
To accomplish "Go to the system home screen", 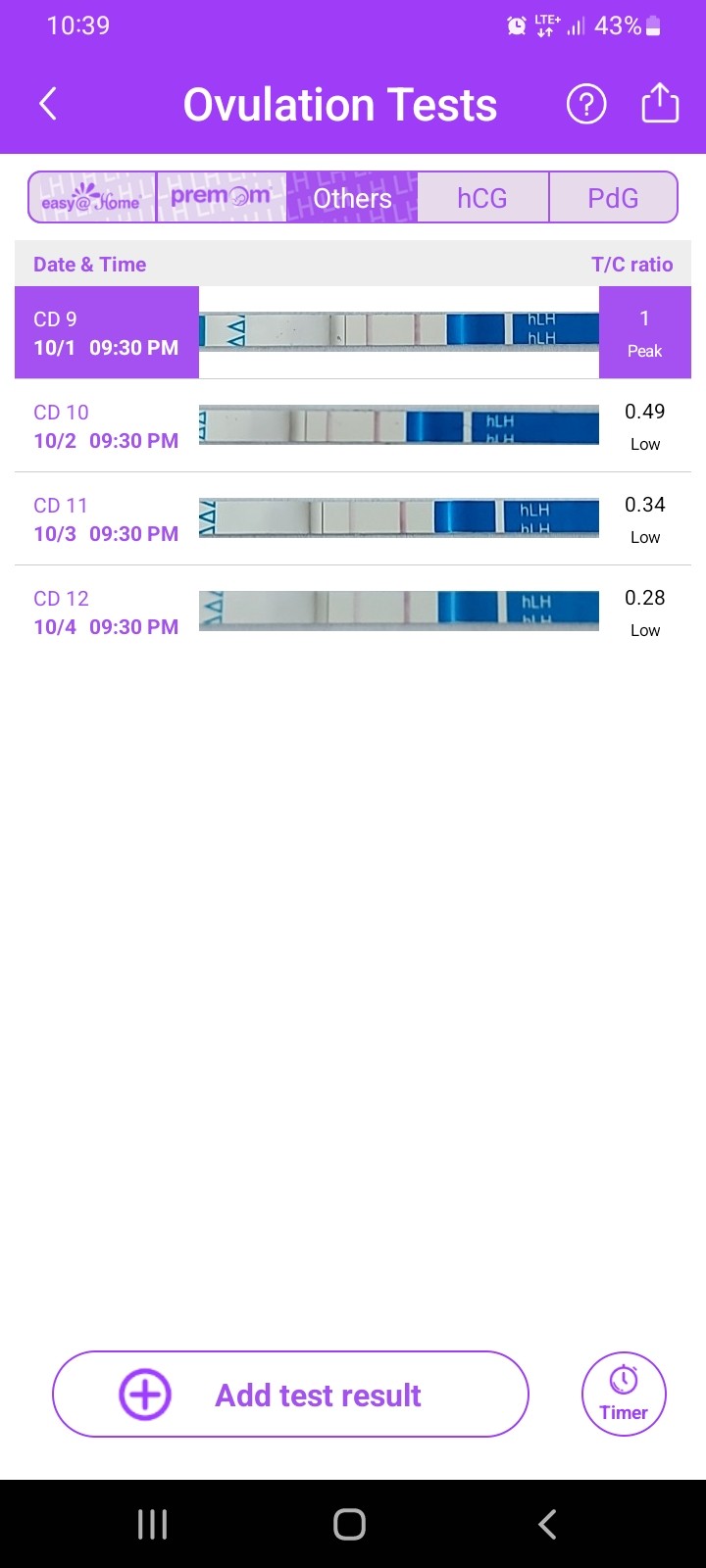I will [350, 1524].
